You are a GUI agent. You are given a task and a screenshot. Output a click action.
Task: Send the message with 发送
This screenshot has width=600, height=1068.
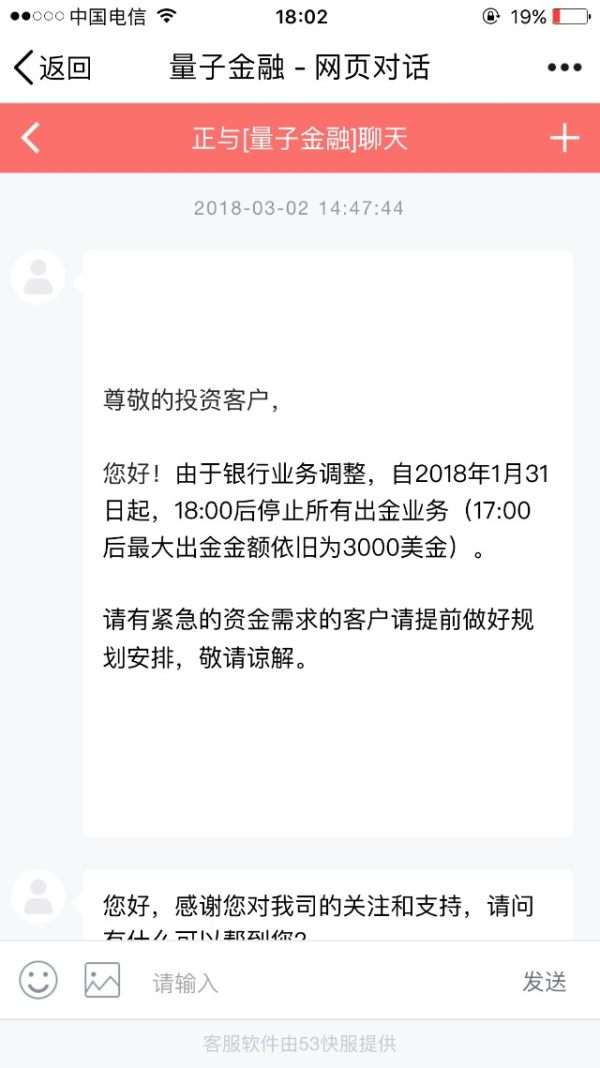click(x=545, y=982)
